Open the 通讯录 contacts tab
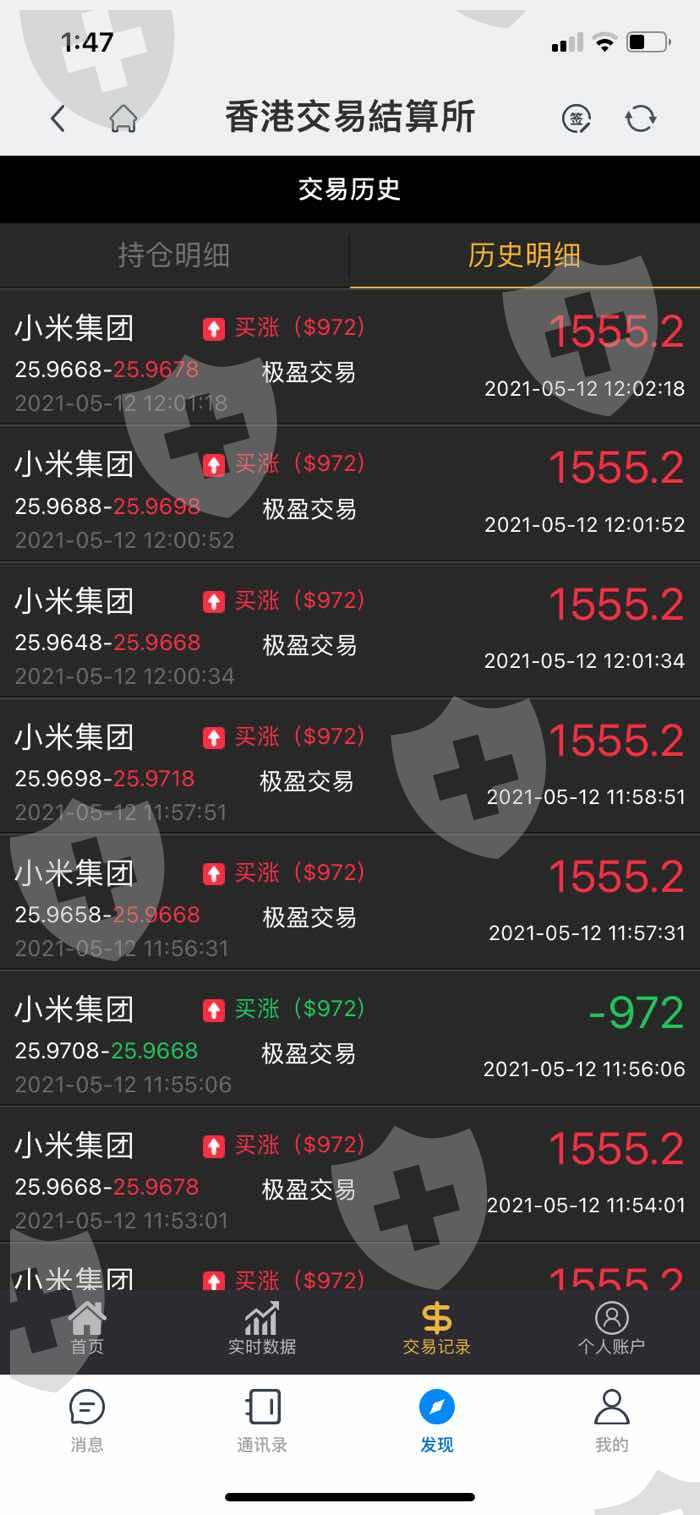 262,1420
